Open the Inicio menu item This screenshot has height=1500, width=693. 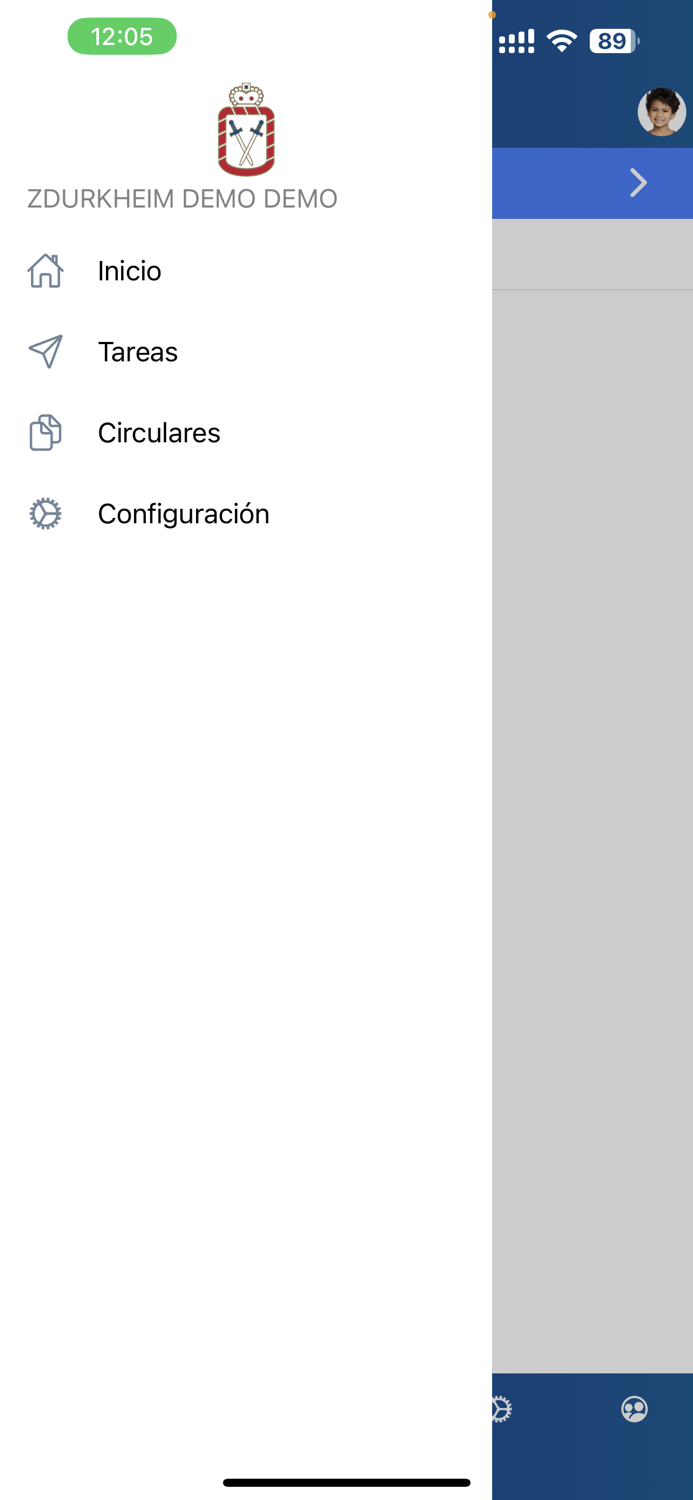click(x=246, y=271)
